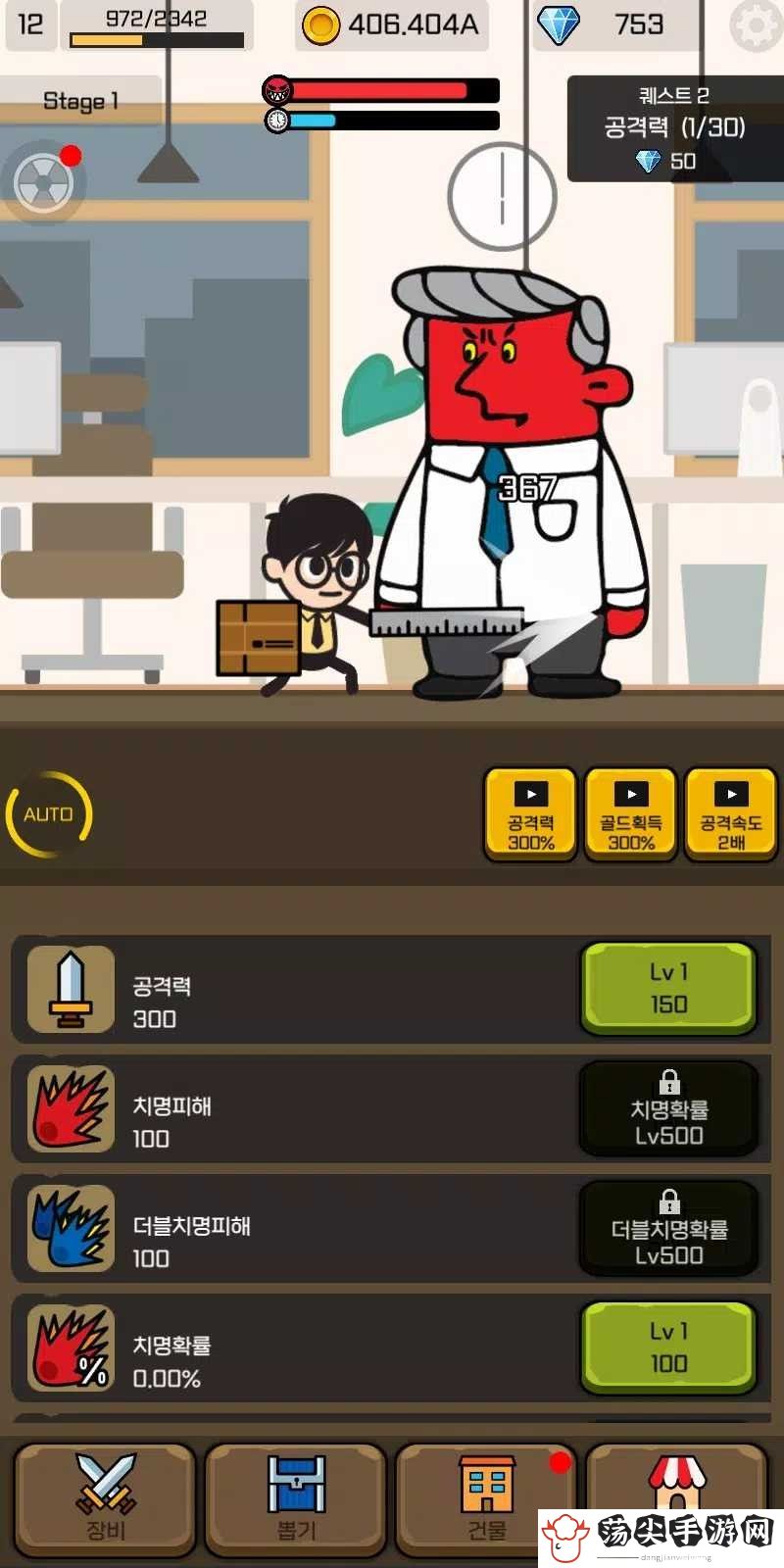
Task: Watch ad for 골드획득 300% boost
Action: 631,815
